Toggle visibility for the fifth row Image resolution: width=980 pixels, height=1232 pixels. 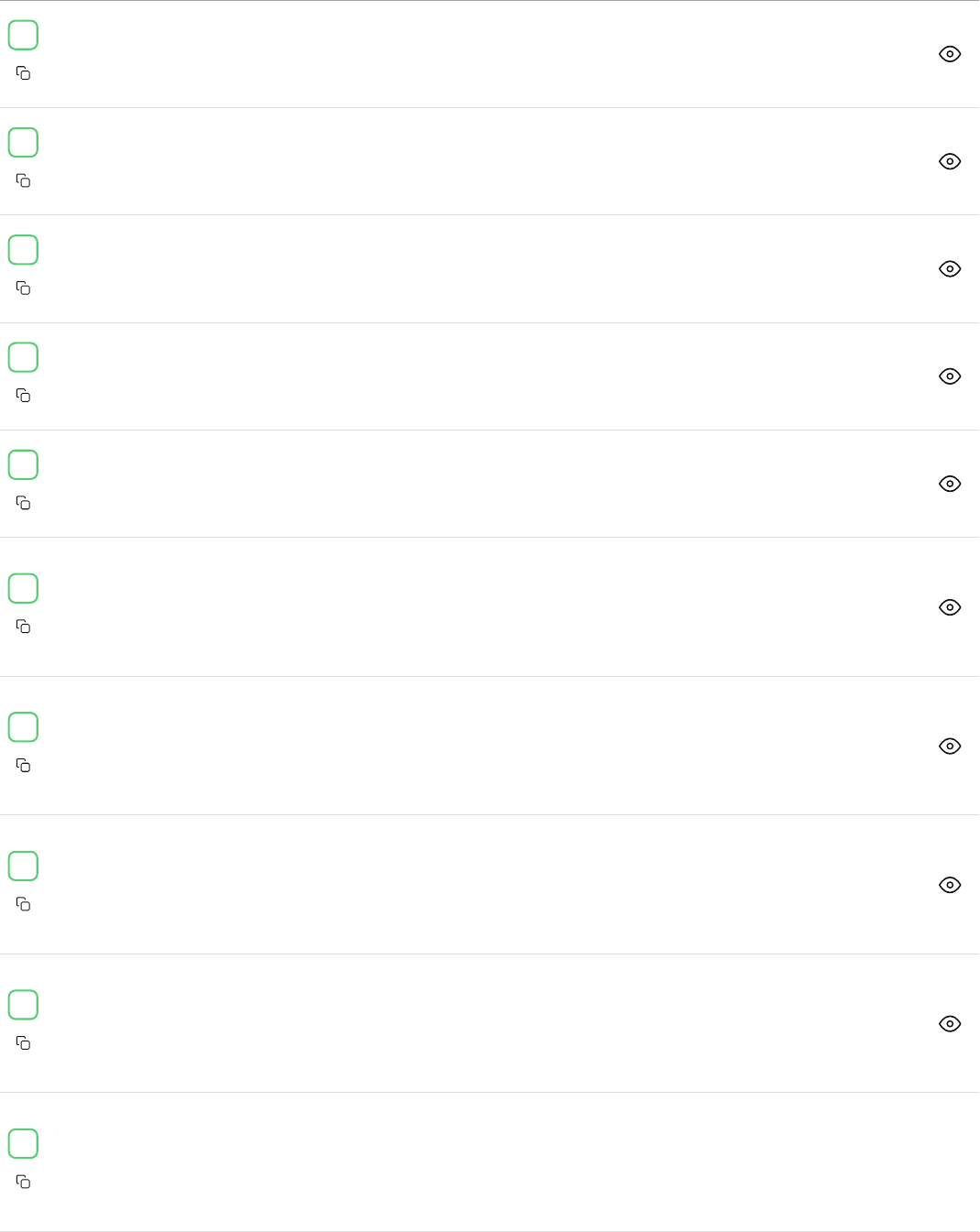coord(950,484)
